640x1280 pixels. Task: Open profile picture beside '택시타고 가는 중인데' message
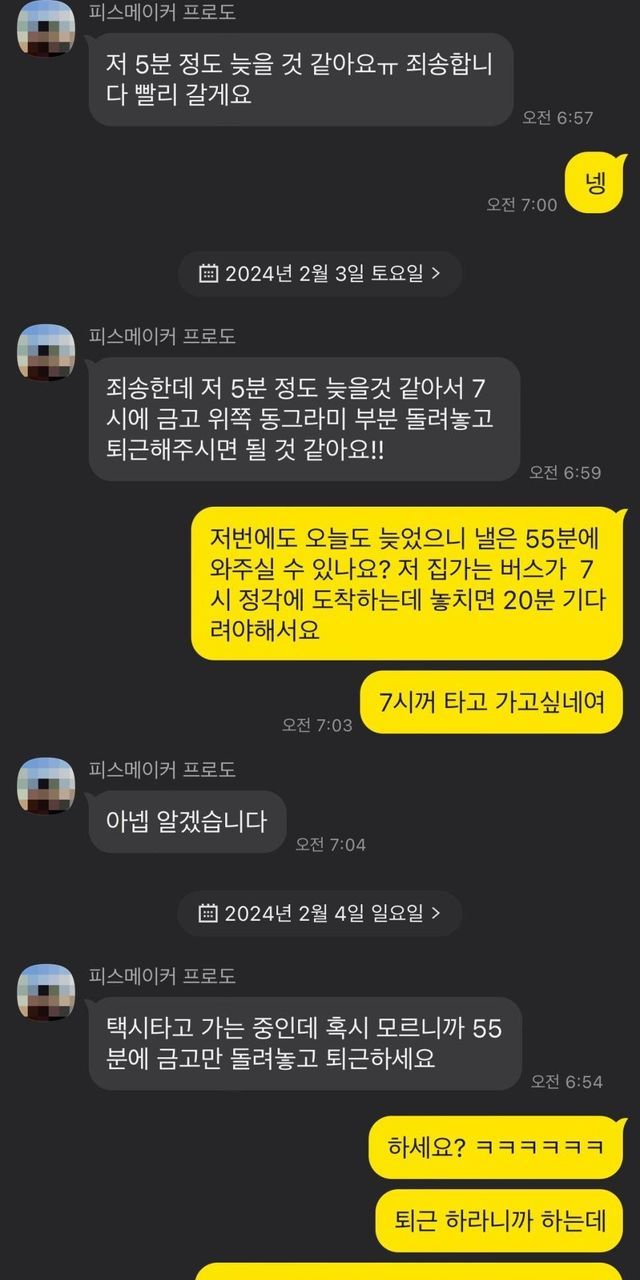click(46, 993)
